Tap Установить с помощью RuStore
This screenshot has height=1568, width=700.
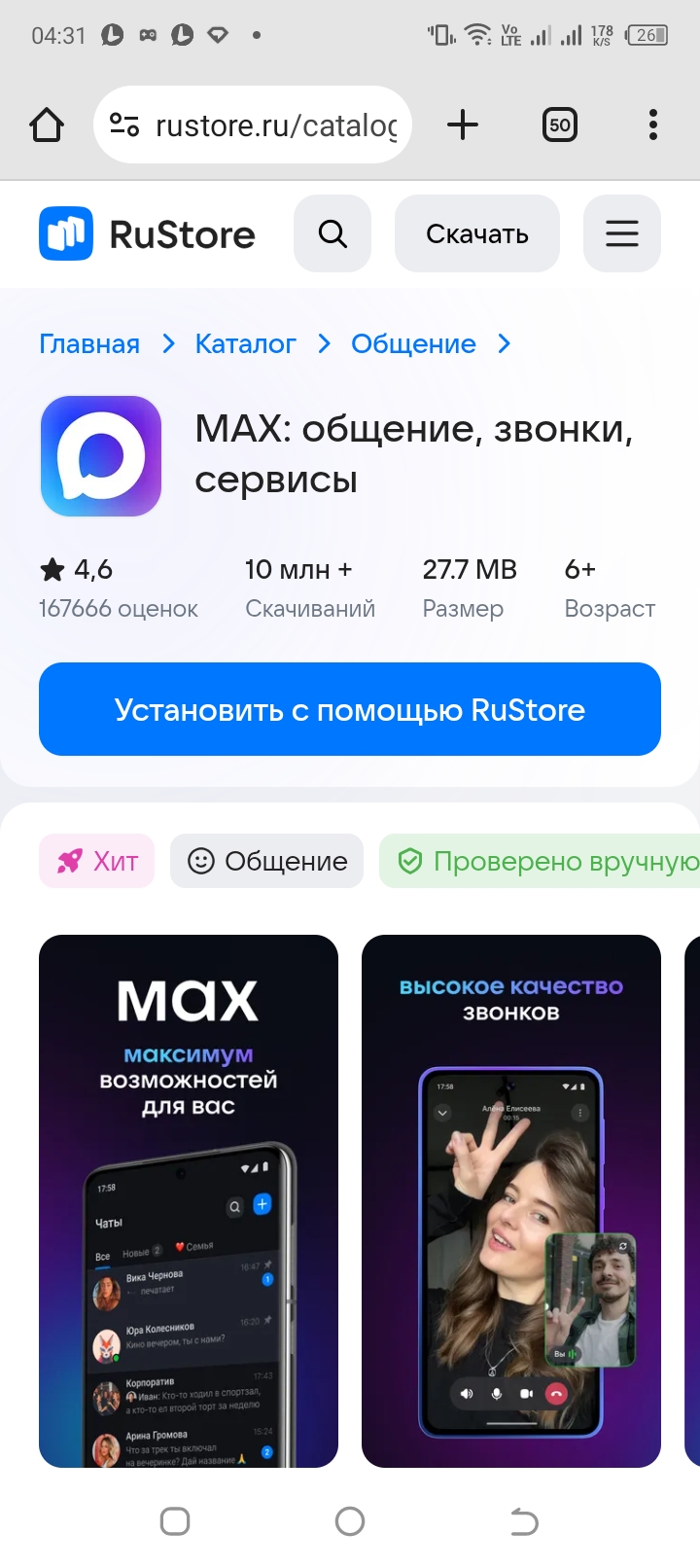click(x=350, y=710)
